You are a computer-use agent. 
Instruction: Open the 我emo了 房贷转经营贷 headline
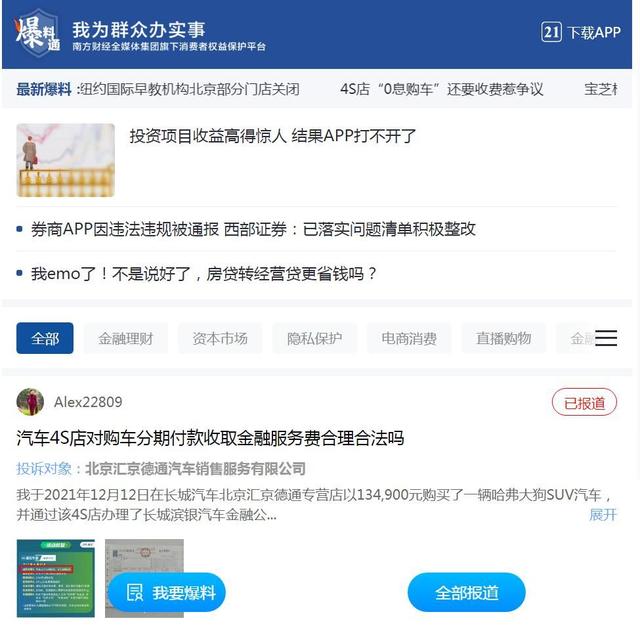click(204, 273)
